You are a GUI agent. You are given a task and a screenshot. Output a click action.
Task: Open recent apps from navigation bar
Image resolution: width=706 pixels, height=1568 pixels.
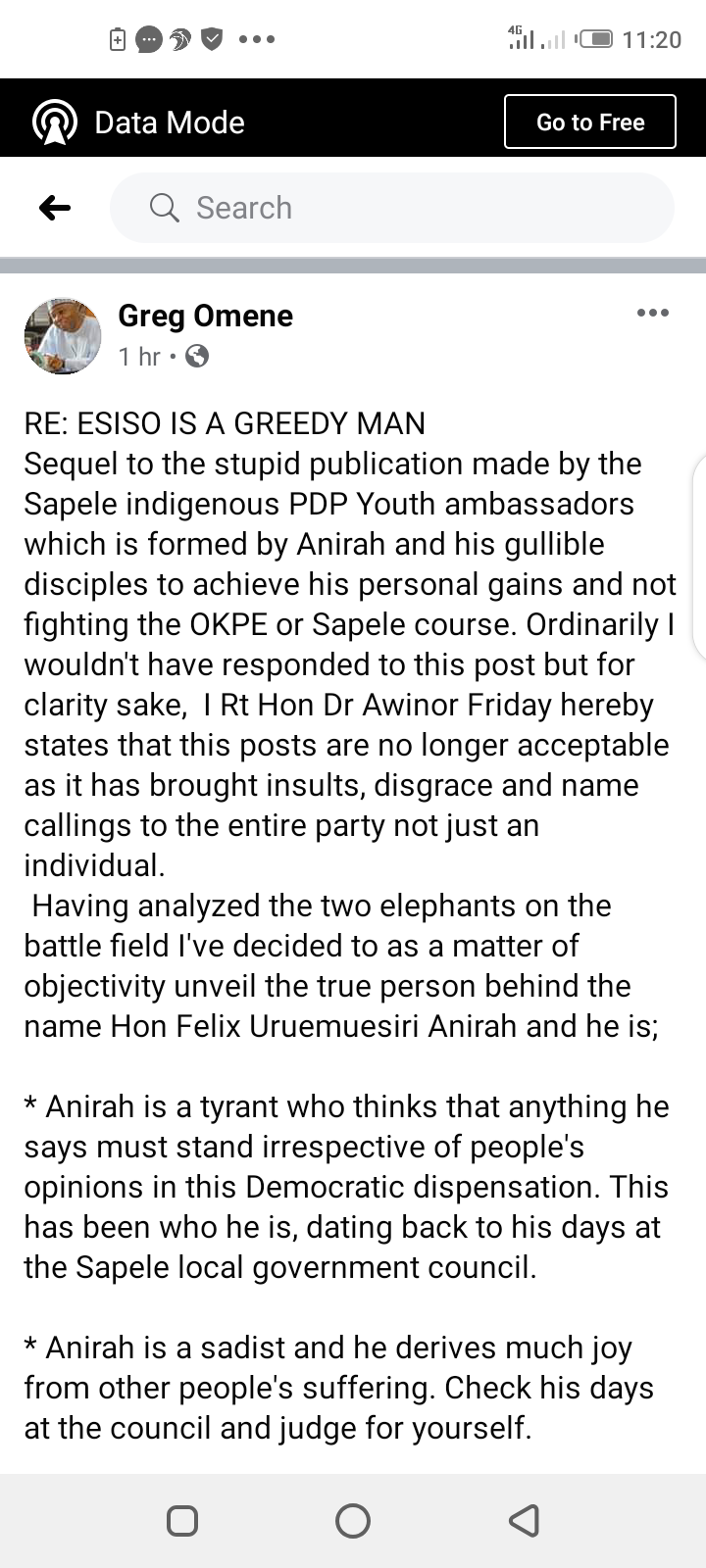(x=182, y=1520)
